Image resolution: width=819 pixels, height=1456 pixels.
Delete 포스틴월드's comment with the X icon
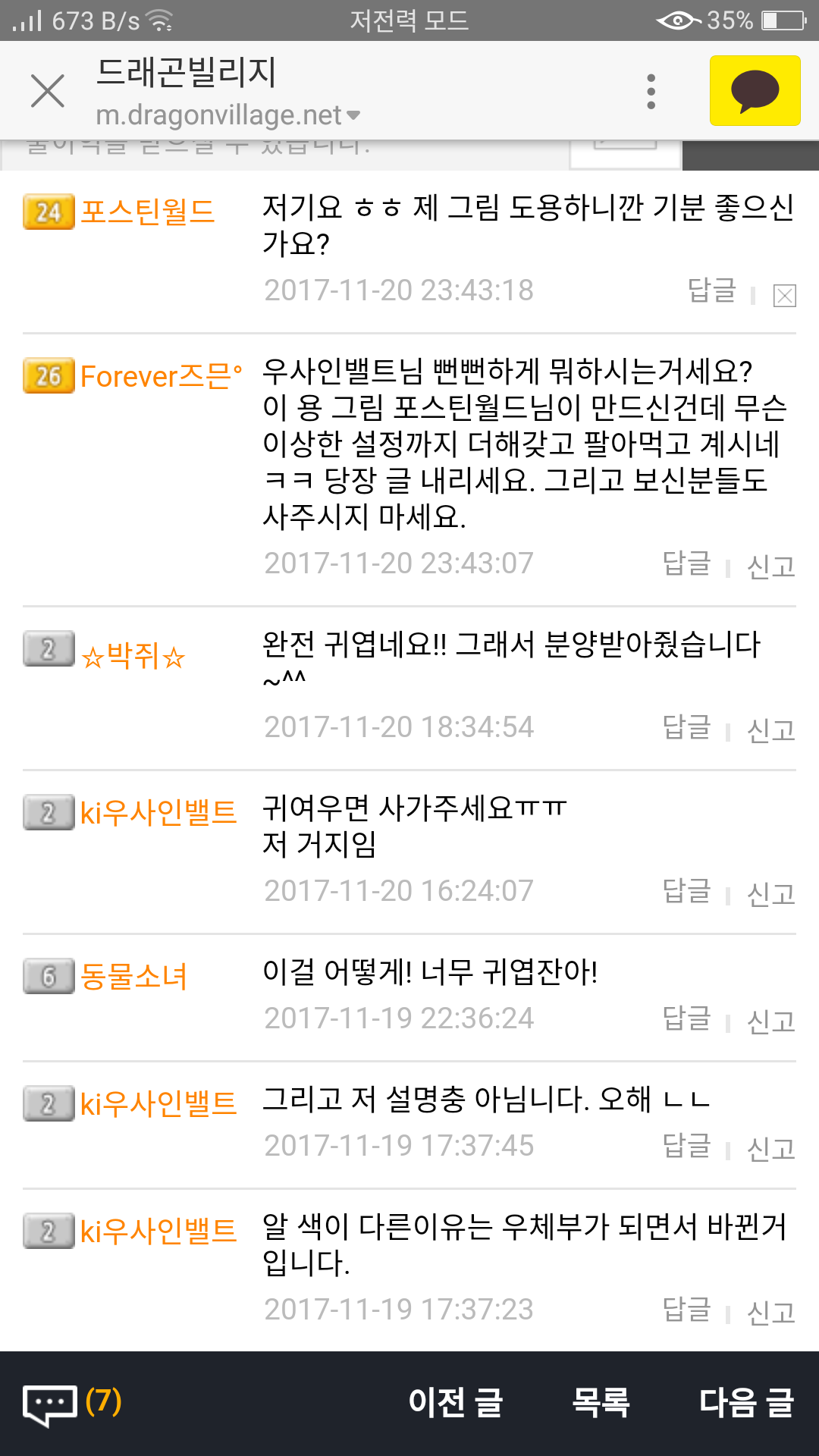click(x=784, y=295)
